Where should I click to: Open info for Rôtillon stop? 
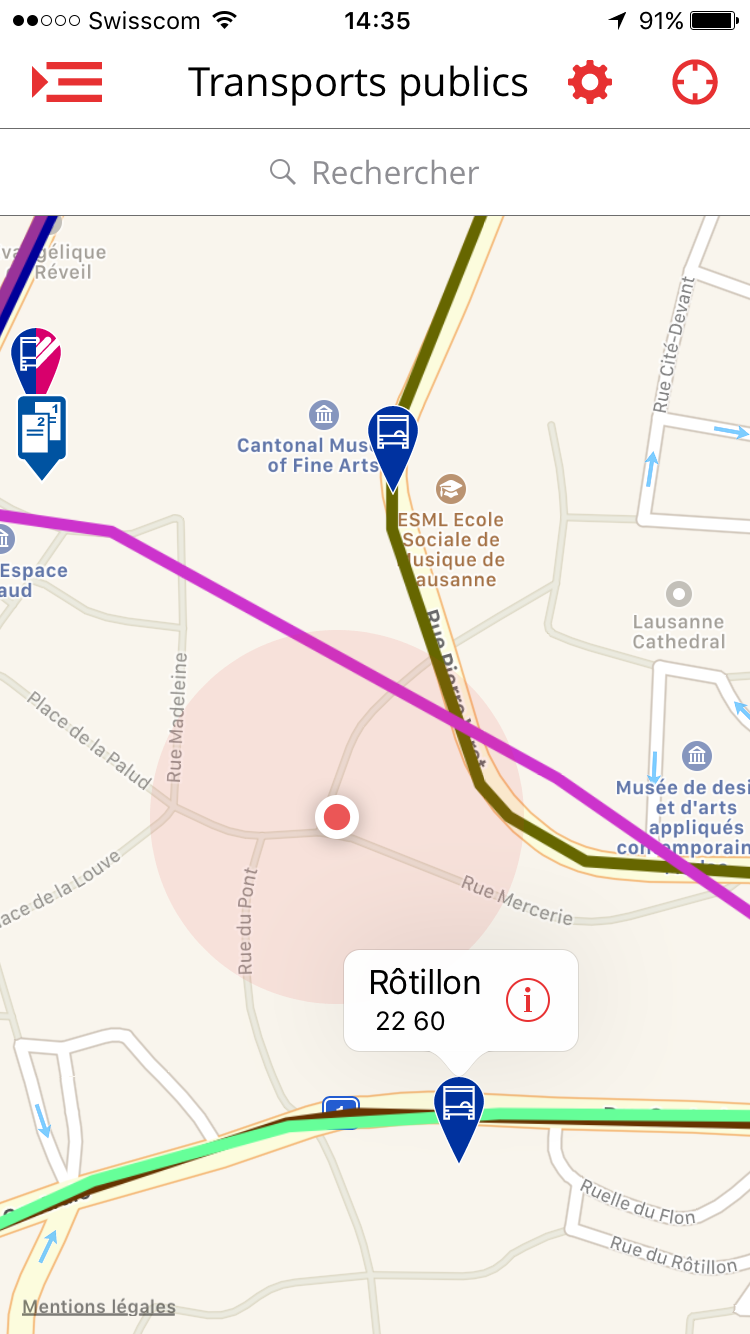tap(528, 999)
